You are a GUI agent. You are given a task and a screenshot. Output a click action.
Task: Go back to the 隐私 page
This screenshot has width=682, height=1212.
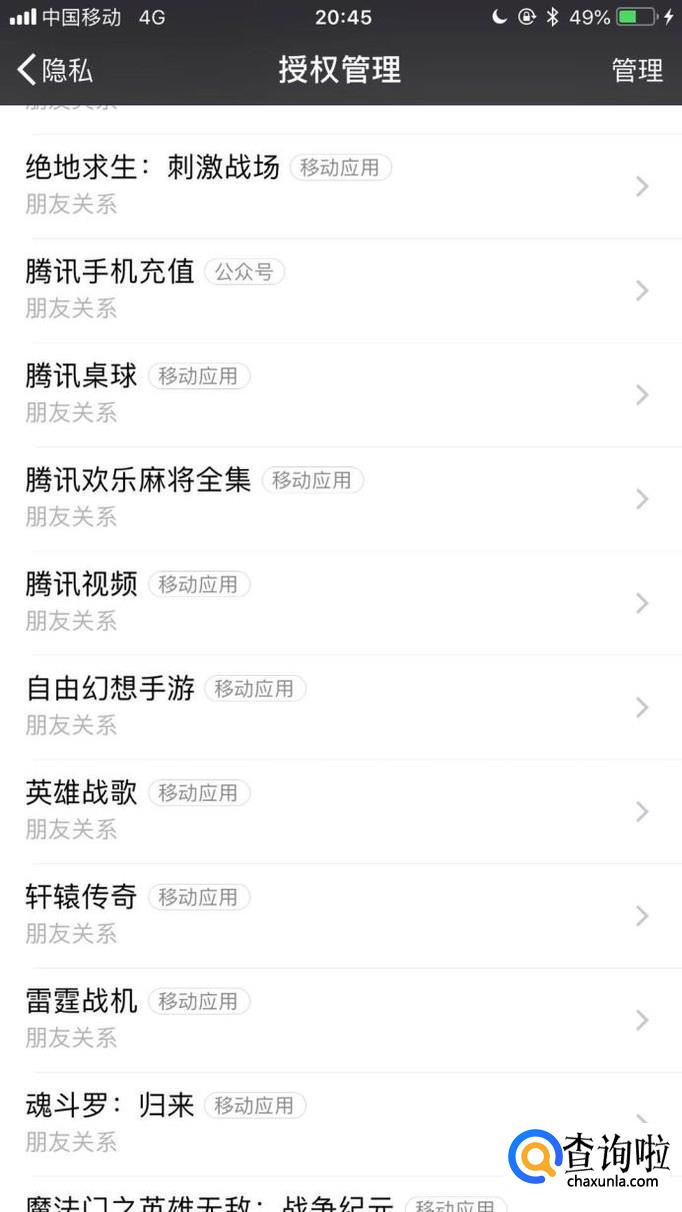[x=56, y=70]
